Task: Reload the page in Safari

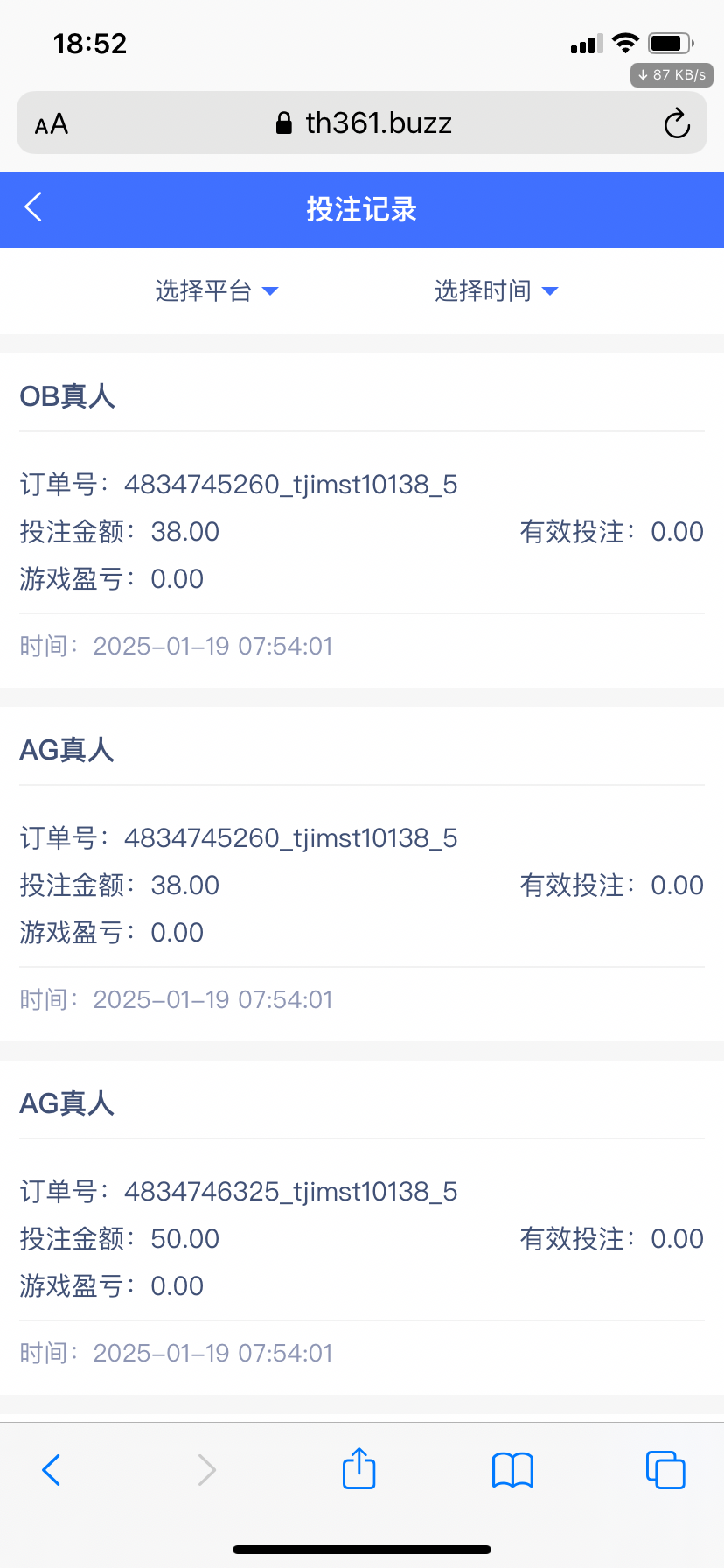Action: coord(677,123)
